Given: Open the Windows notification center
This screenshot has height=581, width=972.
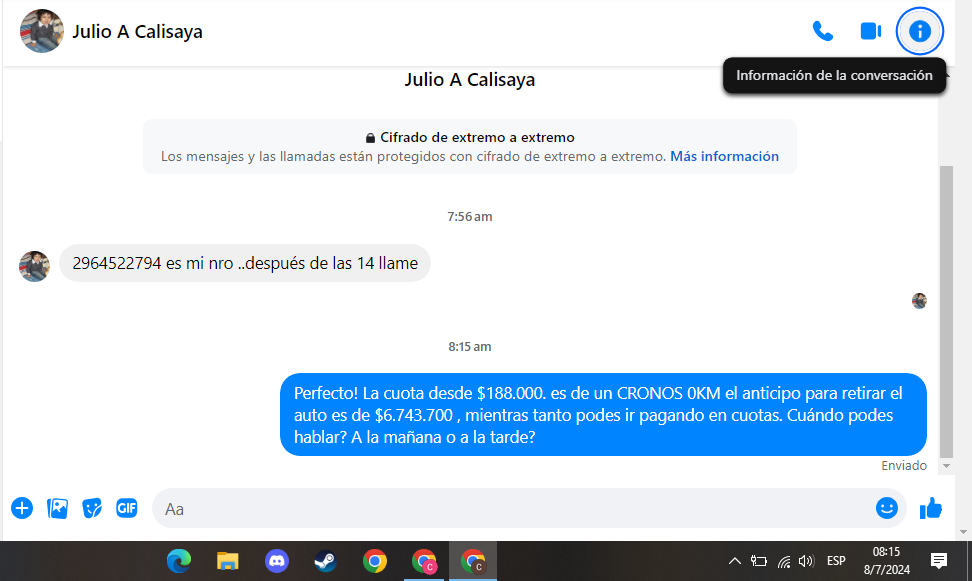Looking at the screenshot, I should [x=939, y=560].
